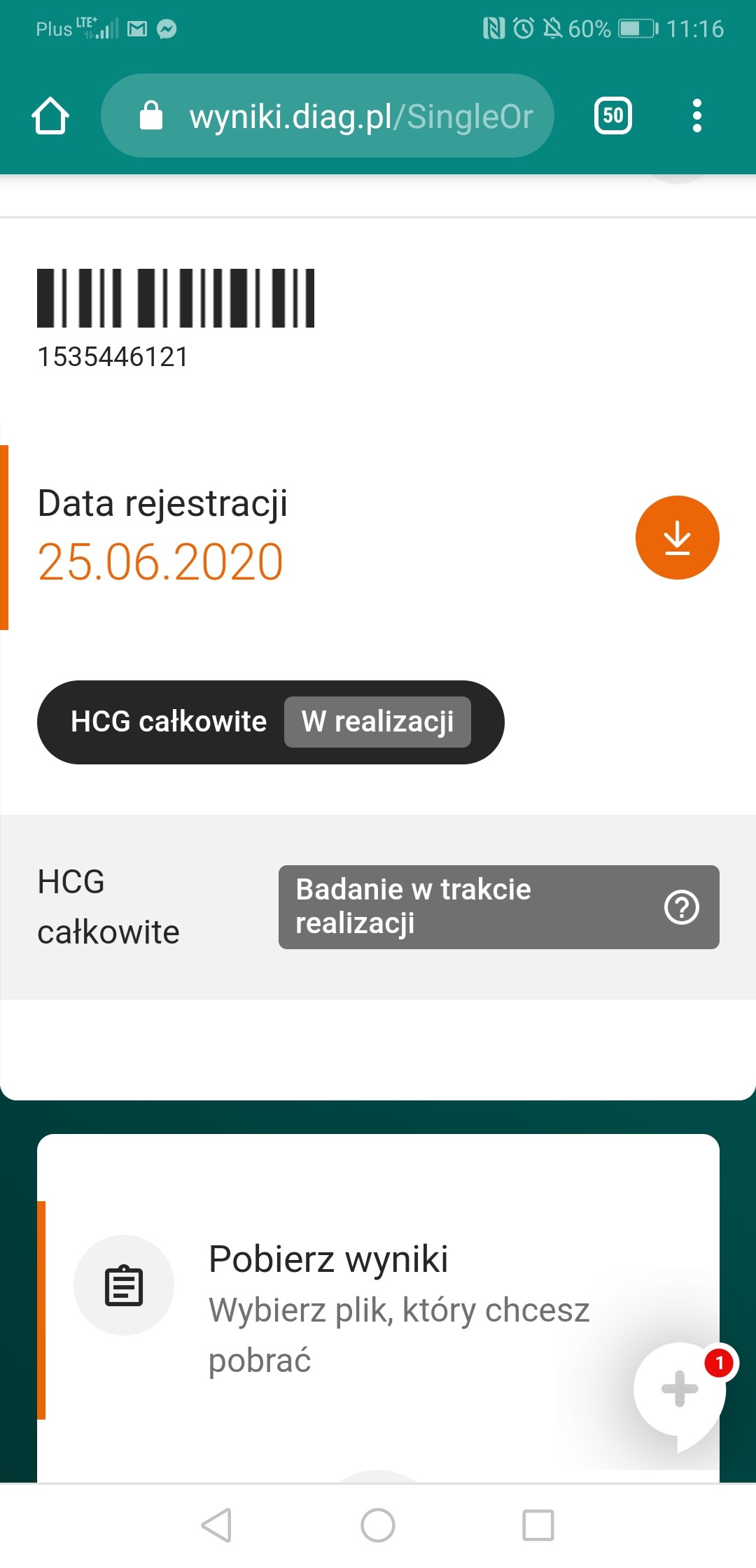Open the Pobierz wyniki card
This screenshot has height=1568, width=756.
pyautogui.click(x=378, y=1309)
